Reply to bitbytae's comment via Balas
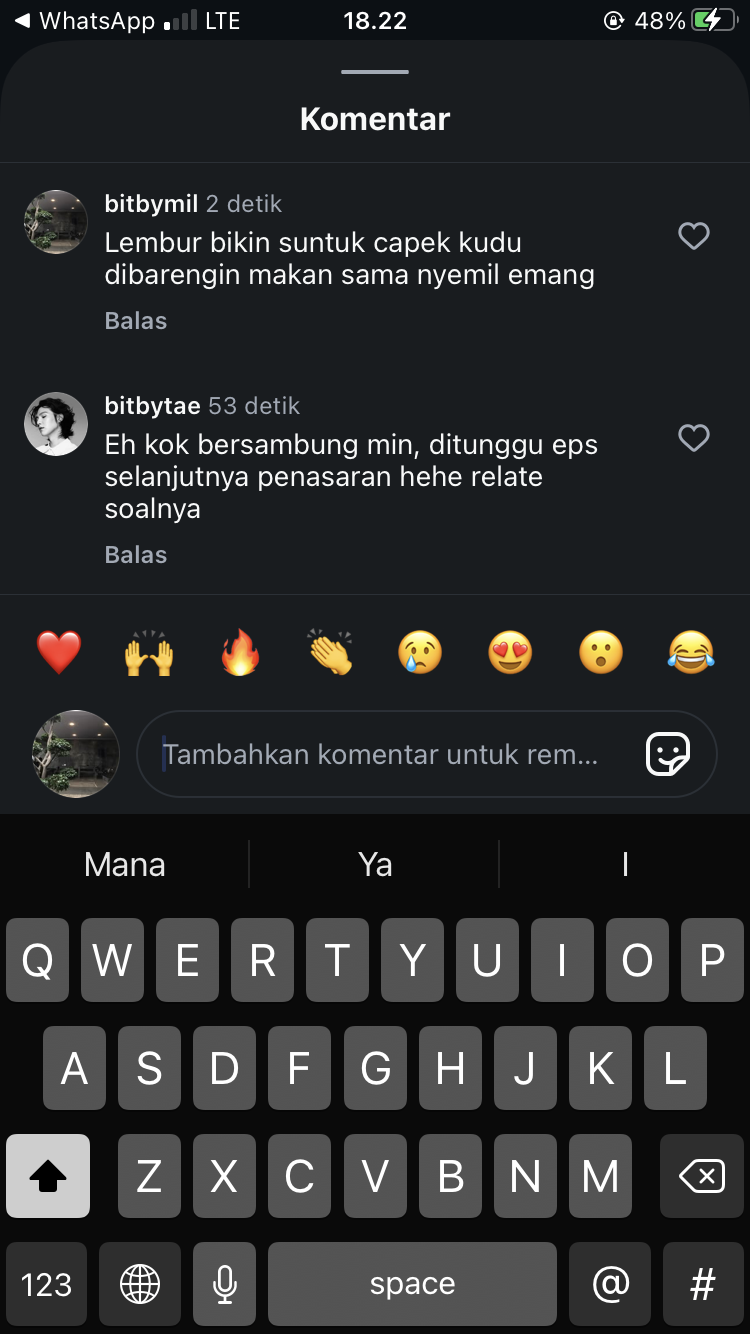The width and height of the screenshot is (750, 1334). pos(136,555)
